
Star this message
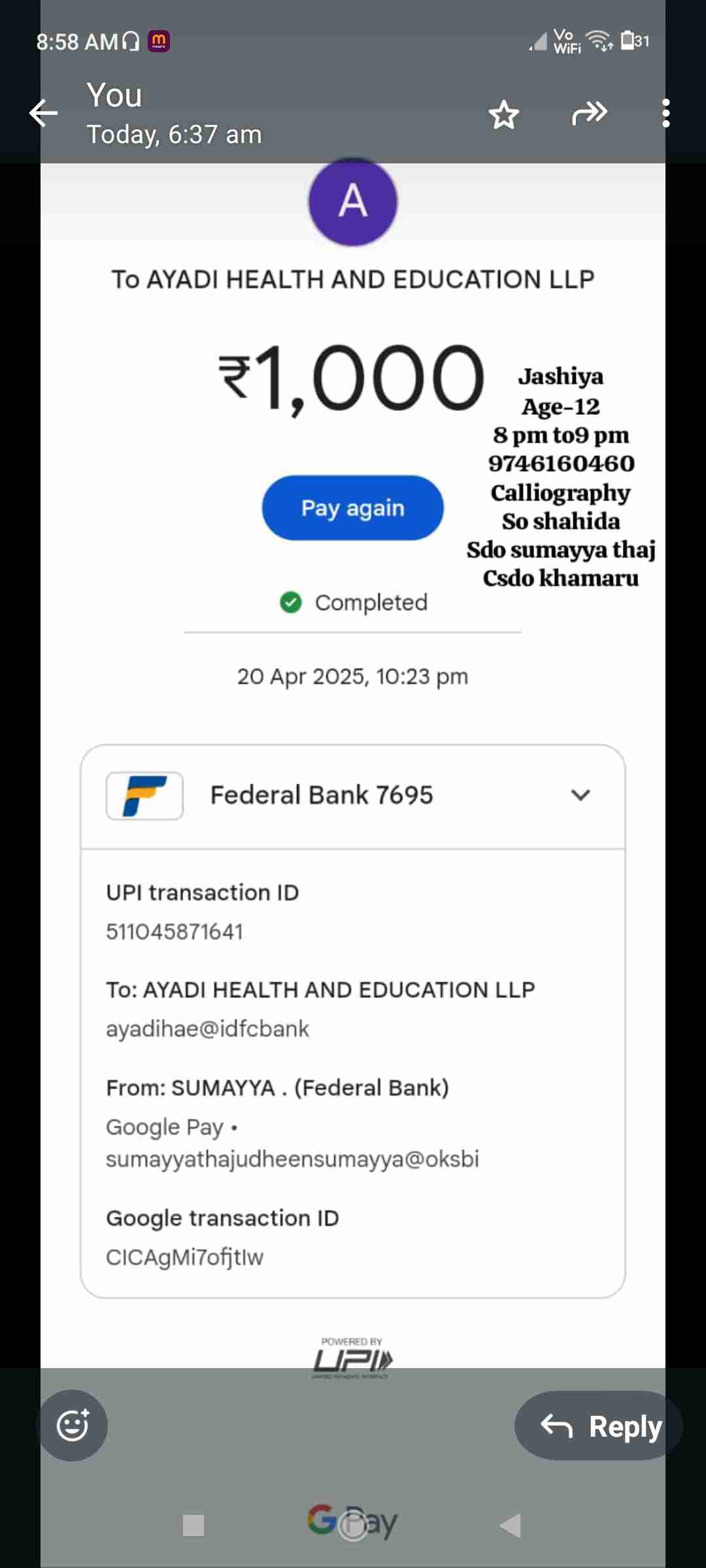point(503,115)
